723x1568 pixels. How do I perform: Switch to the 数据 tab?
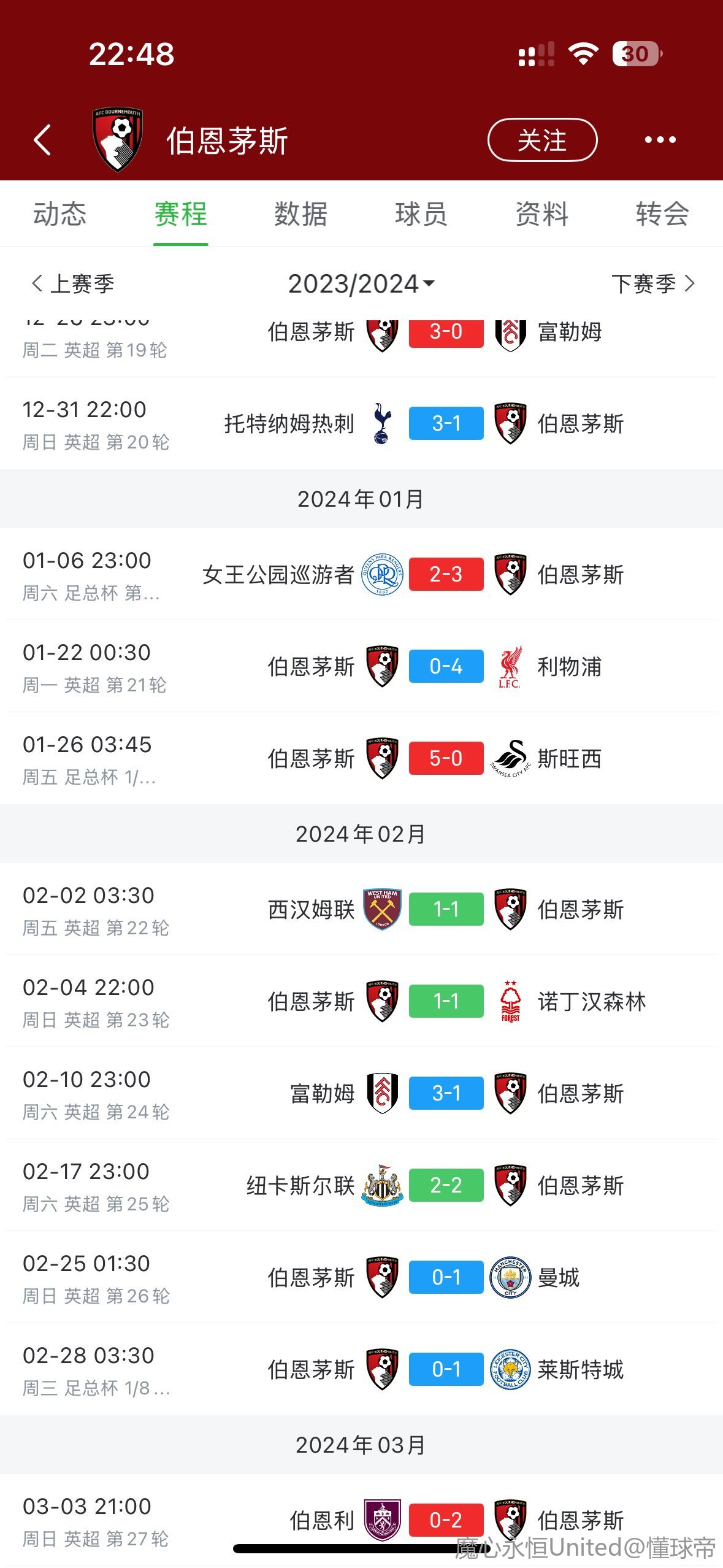pos(300,214)
